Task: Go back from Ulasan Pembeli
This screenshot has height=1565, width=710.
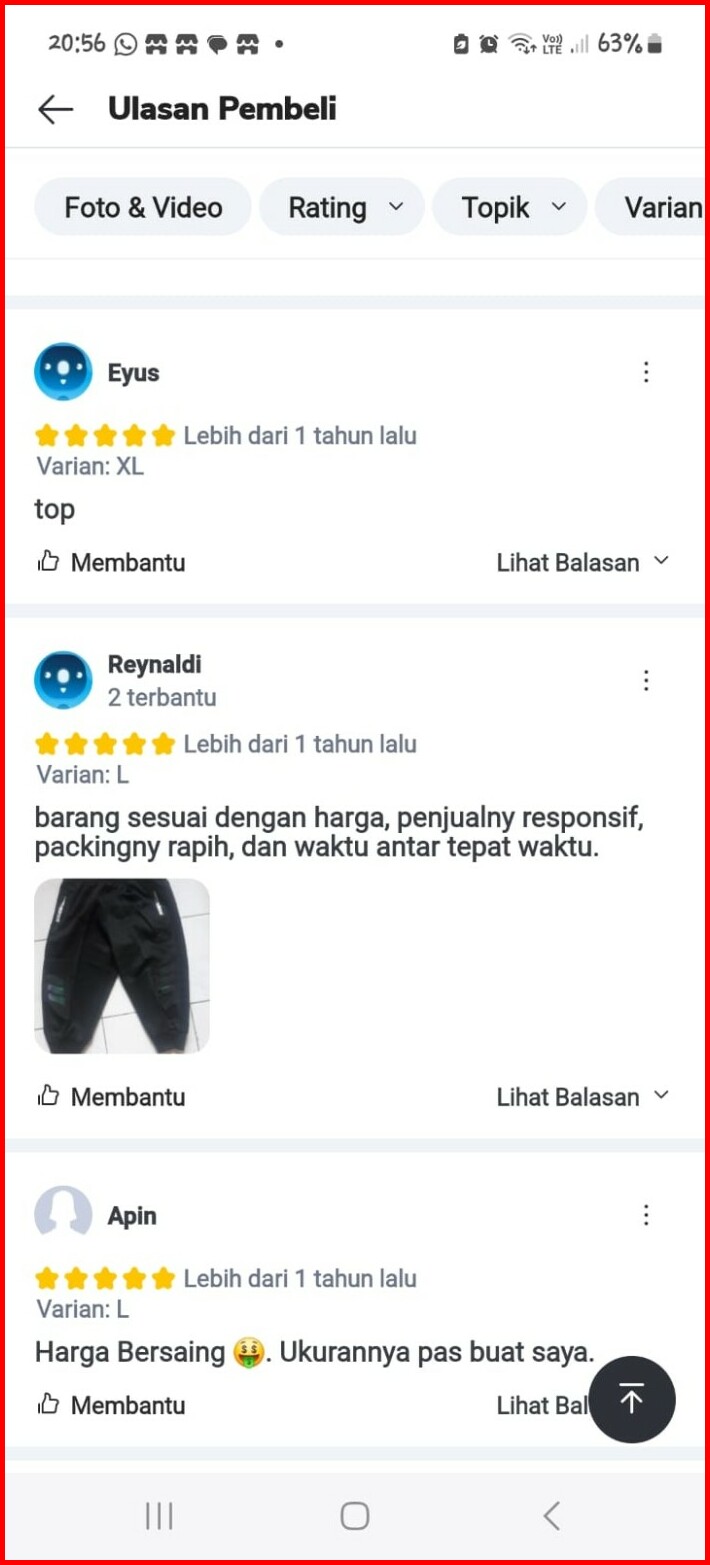Action: click(x=56, y=109)
